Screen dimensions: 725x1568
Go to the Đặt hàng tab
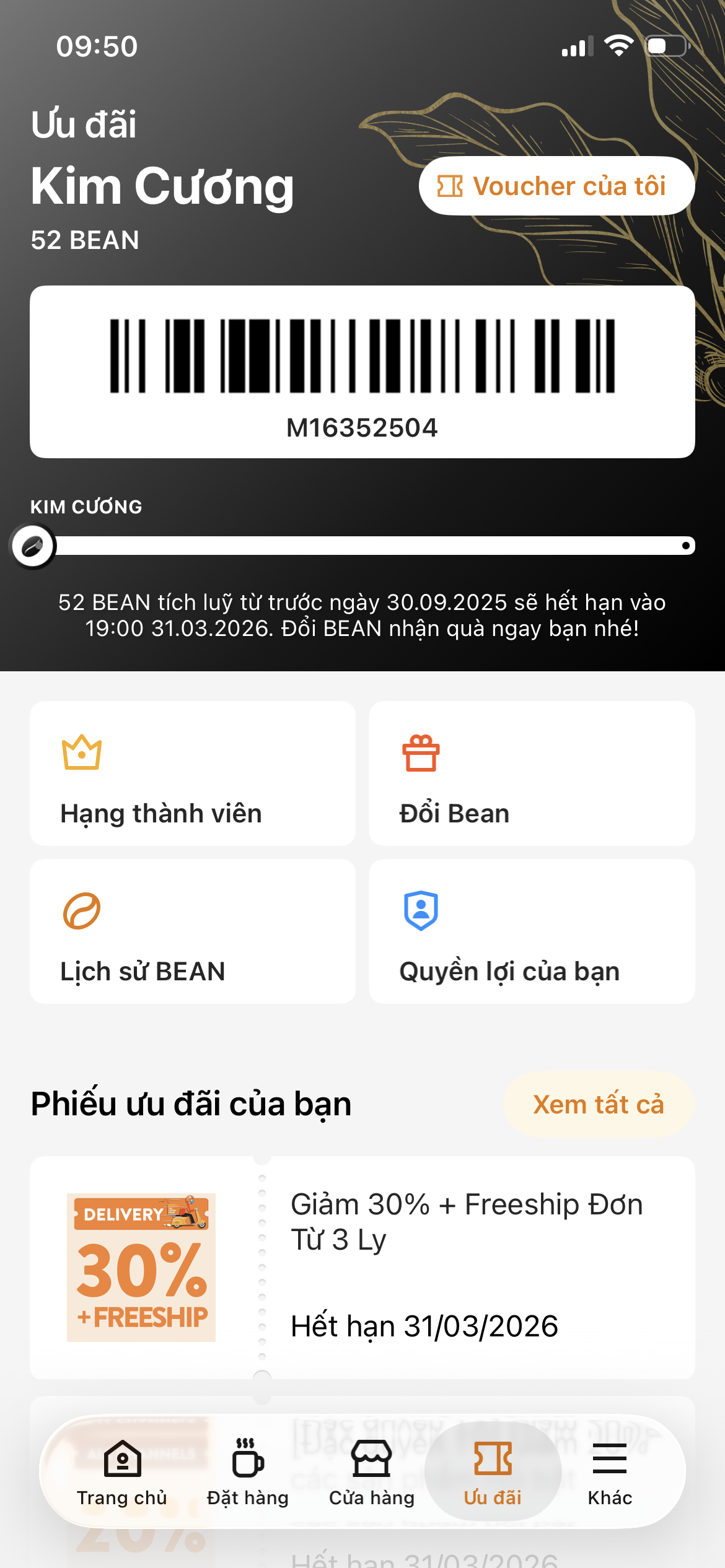[248, 1473]
